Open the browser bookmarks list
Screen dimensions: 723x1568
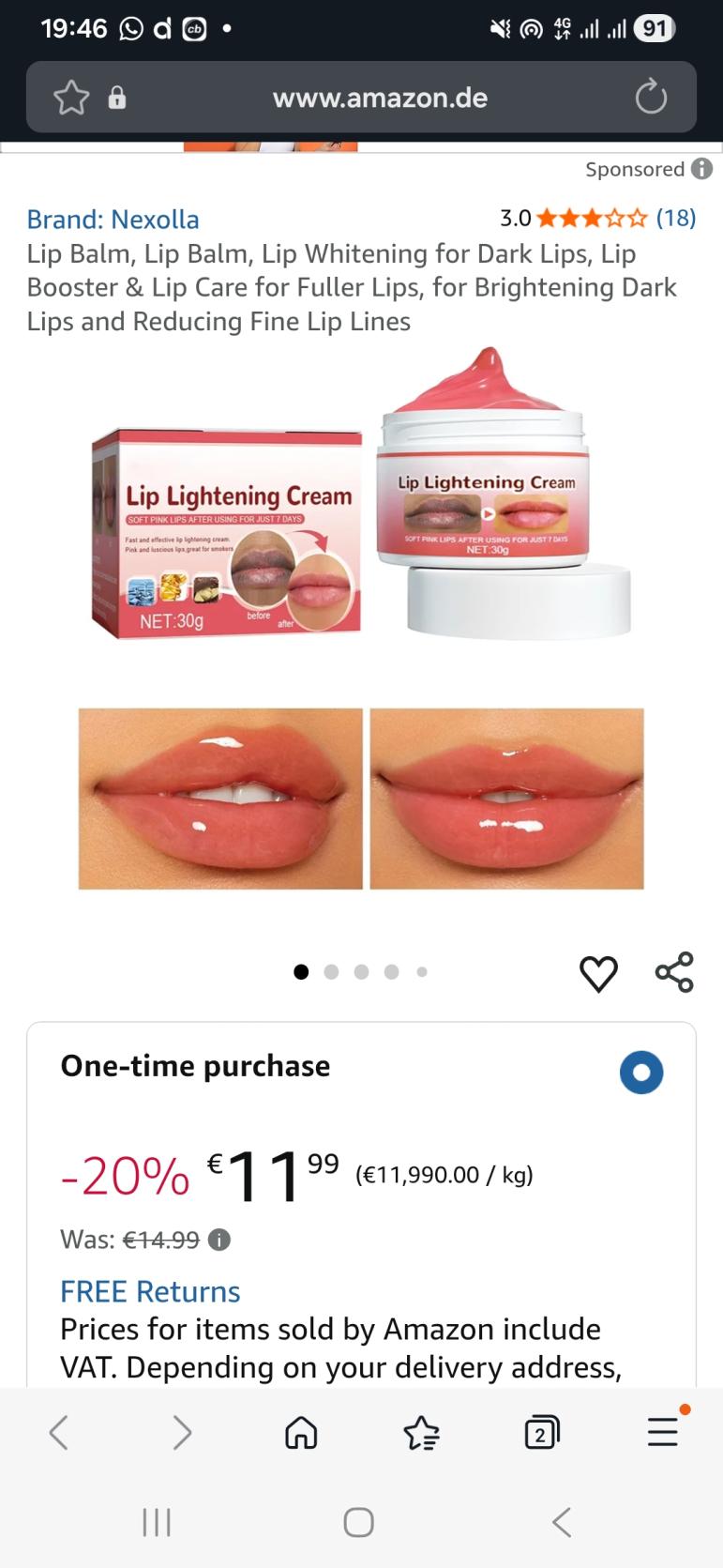click(x=421, y=1433)
